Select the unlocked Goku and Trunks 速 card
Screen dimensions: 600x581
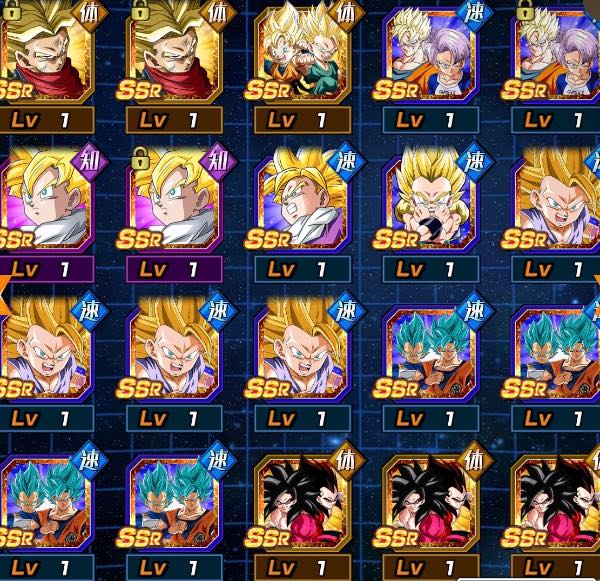[x=430, y=54]
